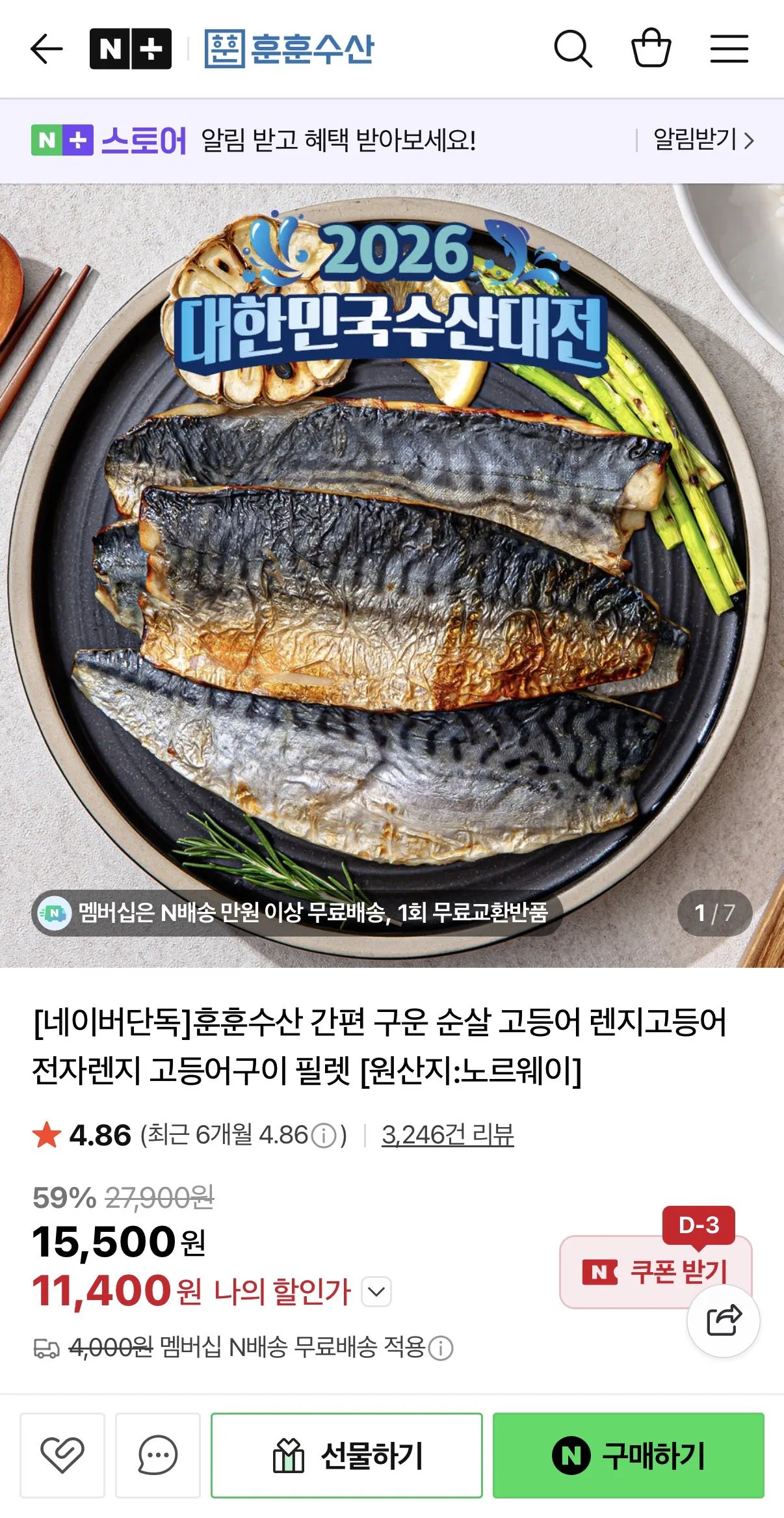Open the shopping bag cart icon

tap(653, 49)
